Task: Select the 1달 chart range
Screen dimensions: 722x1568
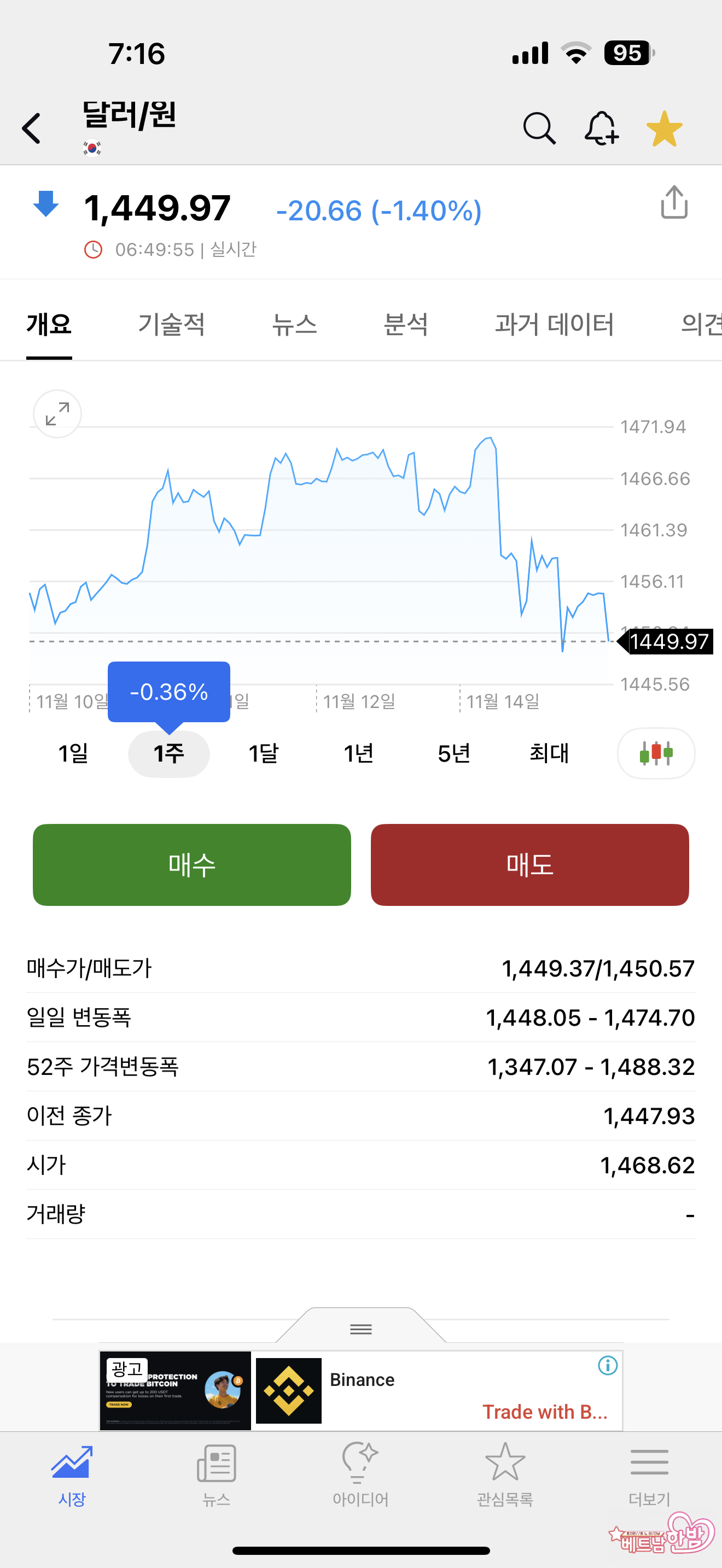Action: (x=263, y=753)
